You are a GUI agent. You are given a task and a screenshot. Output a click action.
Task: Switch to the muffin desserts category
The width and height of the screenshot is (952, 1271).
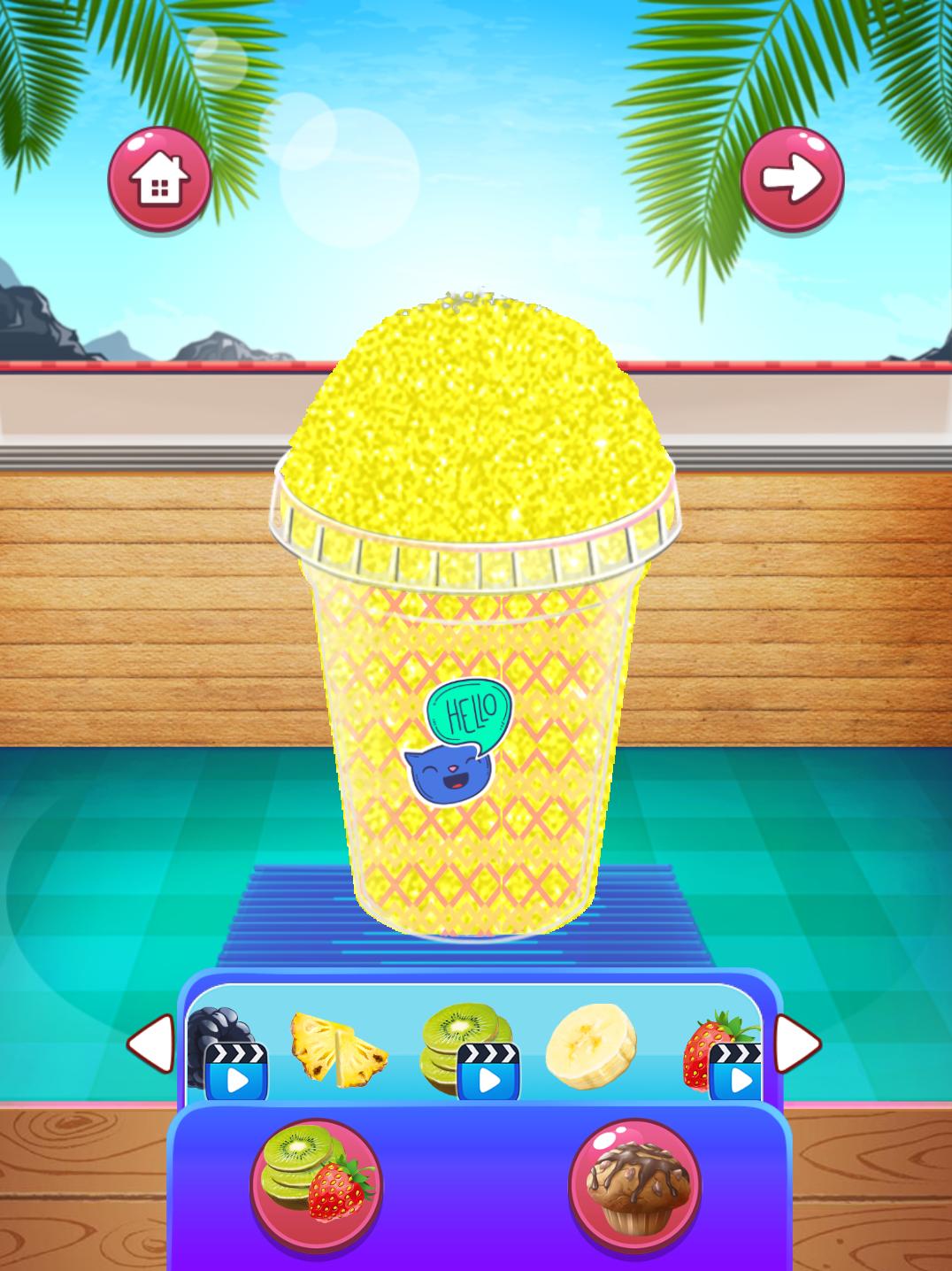[x=634, y=1185]
